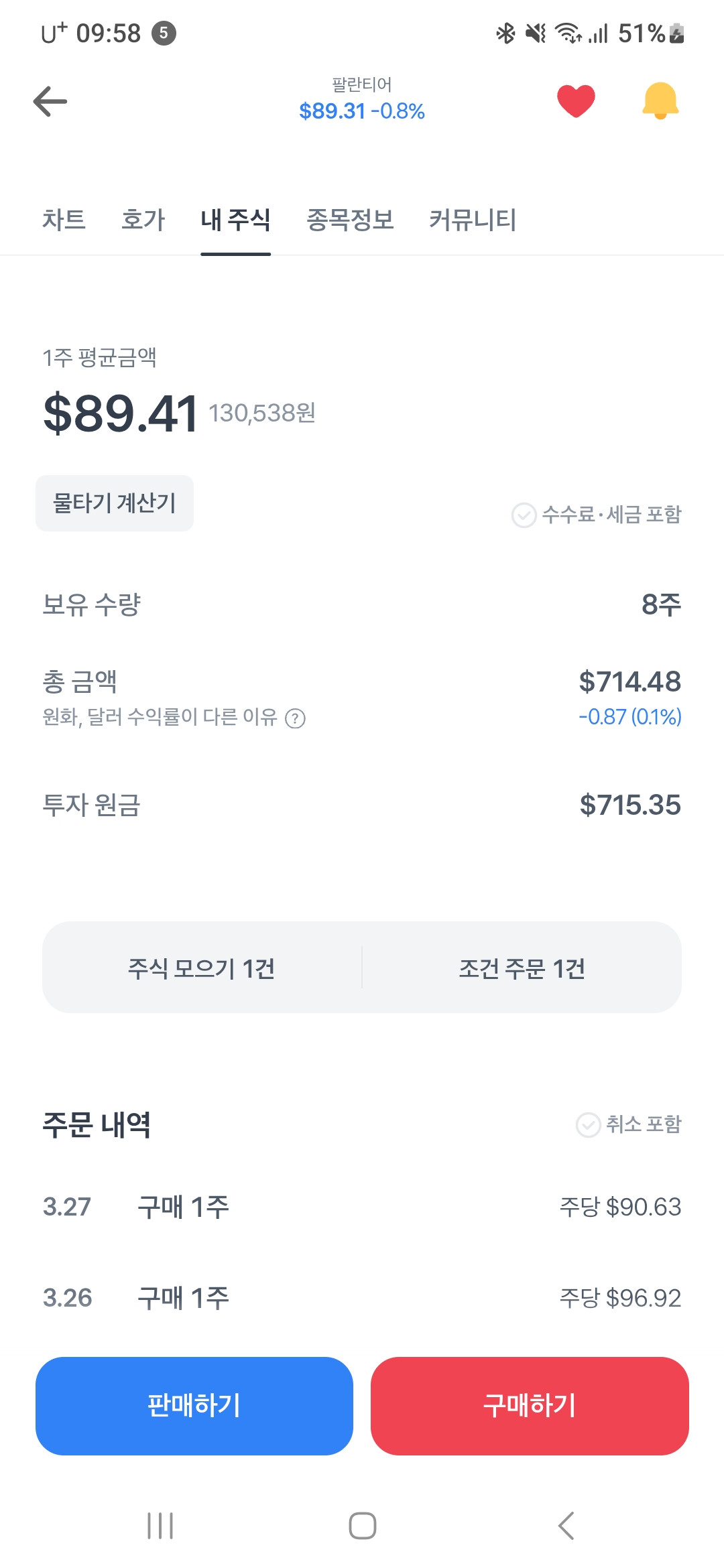
Task: Open the 3.26 구매 1주 order
Action: (362, 1298)
